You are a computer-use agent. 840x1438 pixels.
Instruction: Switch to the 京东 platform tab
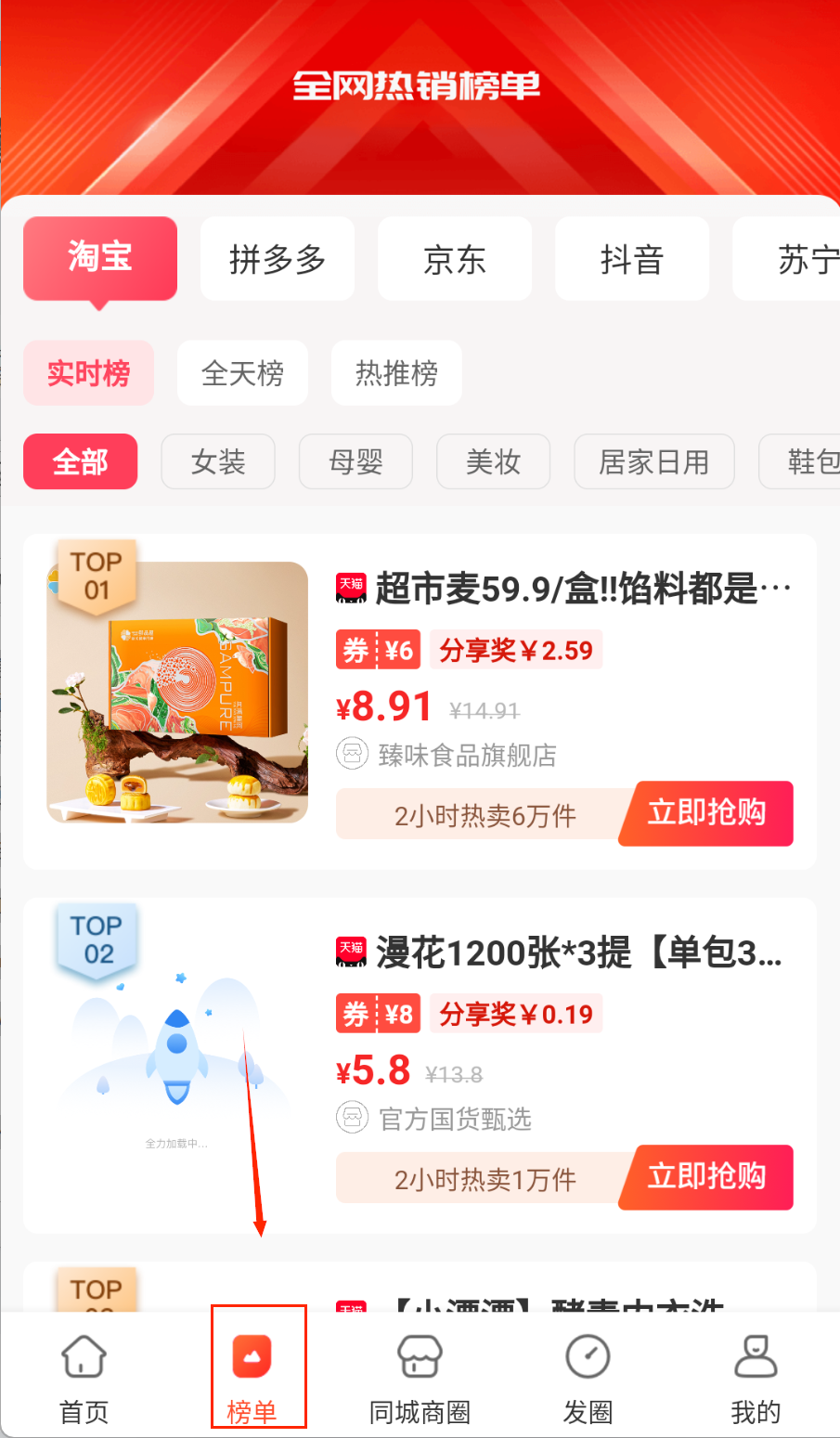click(x=455, y=259)
